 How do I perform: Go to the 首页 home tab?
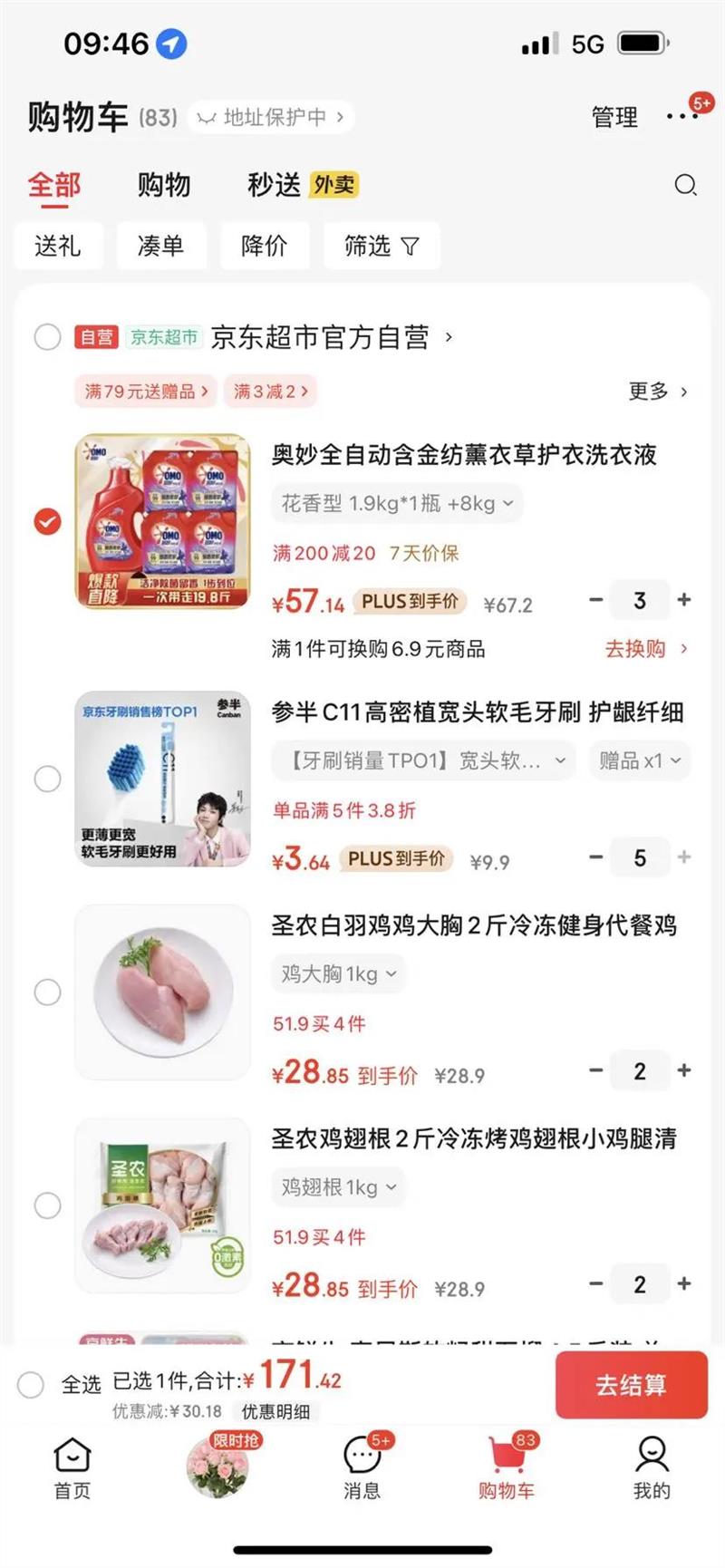tap(72, 1468)
